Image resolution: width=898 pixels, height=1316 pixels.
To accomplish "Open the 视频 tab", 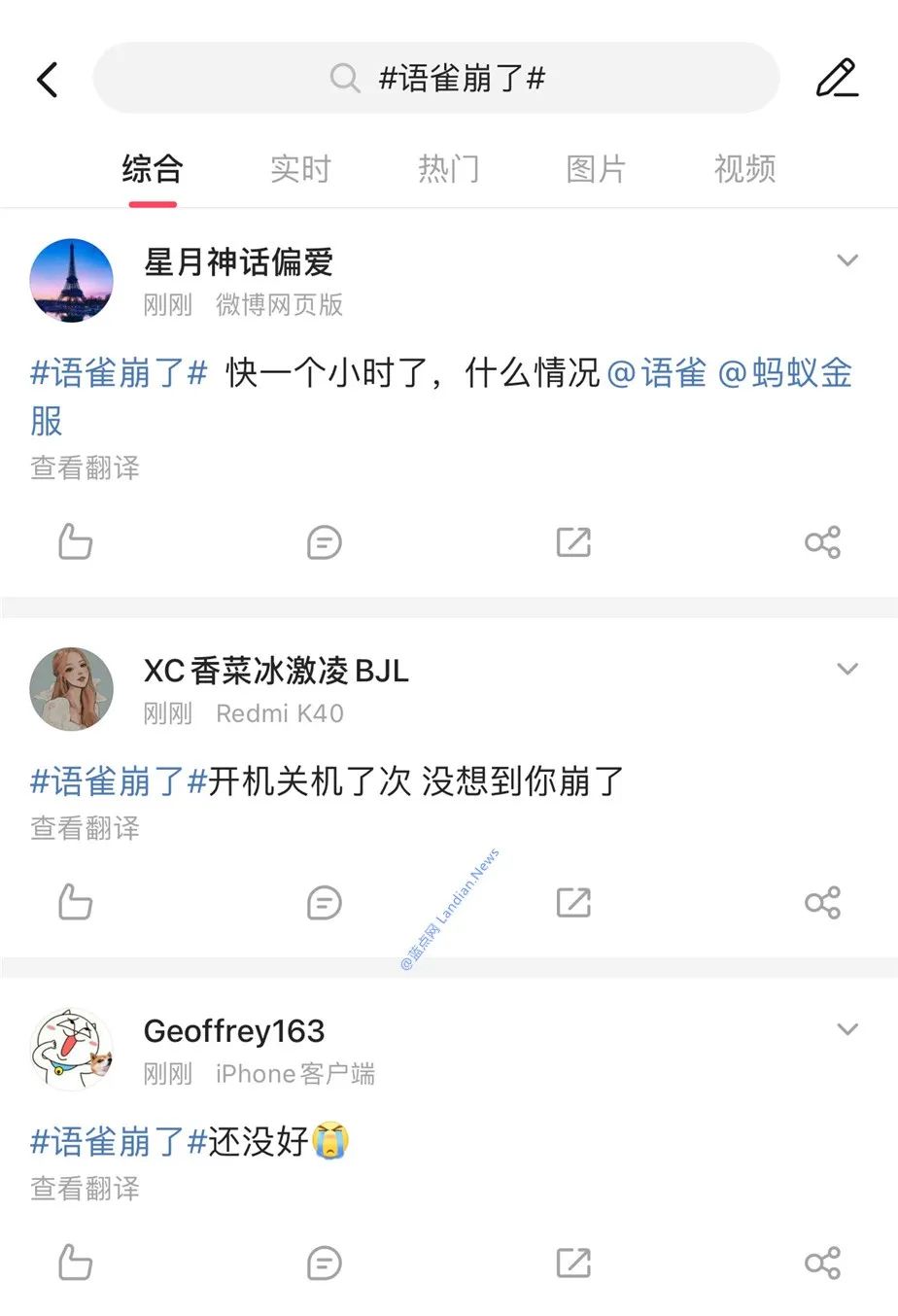I will (x=744, y=168).
